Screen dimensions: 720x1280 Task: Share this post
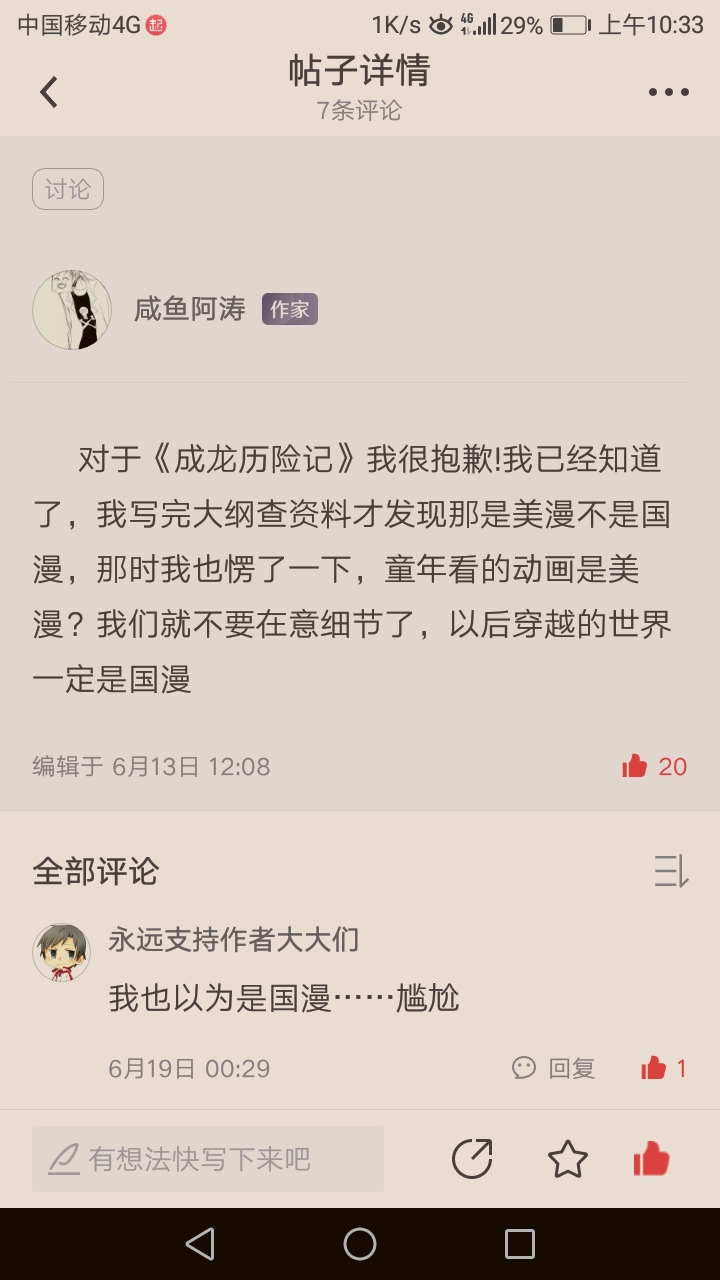(472, 1159)
